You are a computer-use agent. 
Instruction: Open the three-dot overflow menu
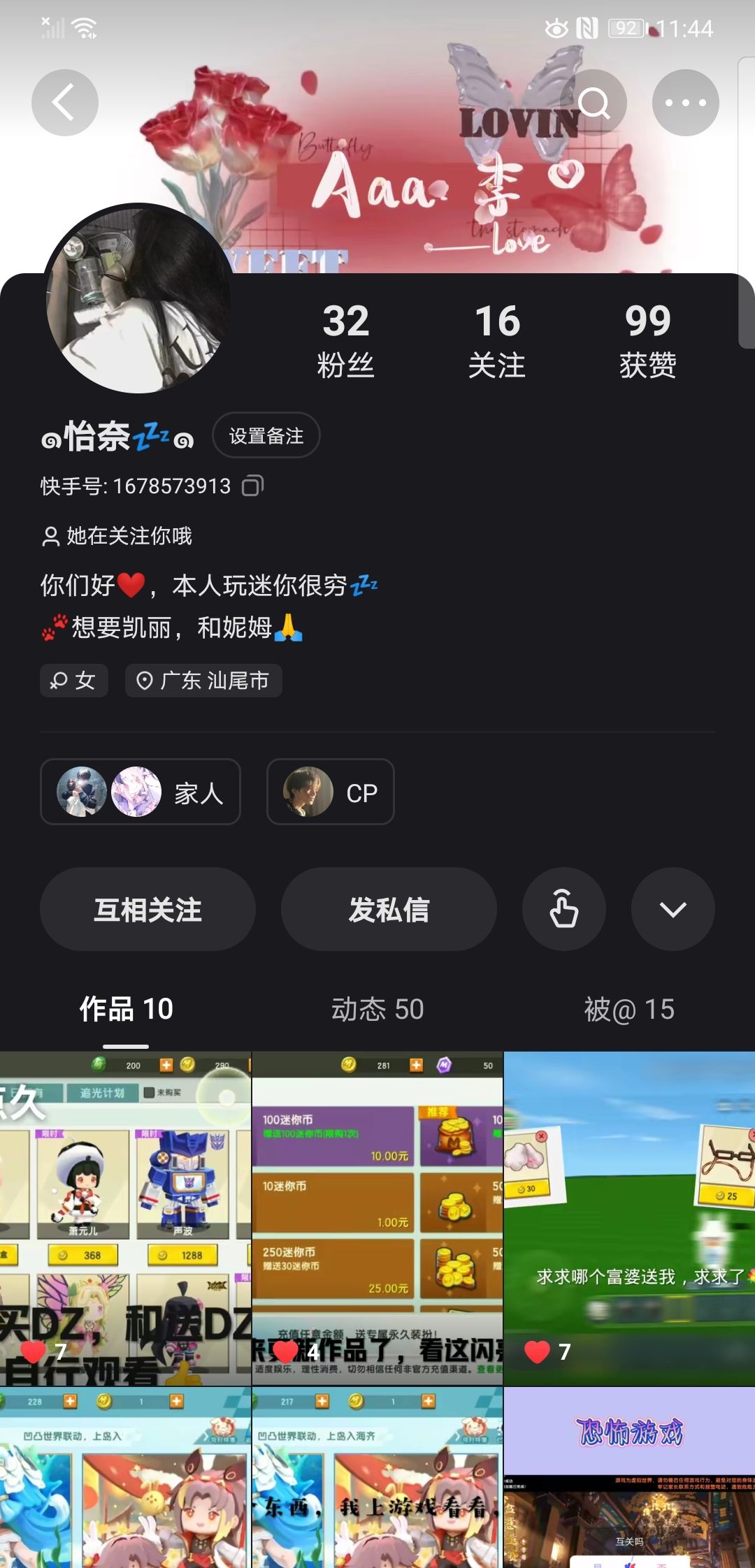(x=685, y=103)
